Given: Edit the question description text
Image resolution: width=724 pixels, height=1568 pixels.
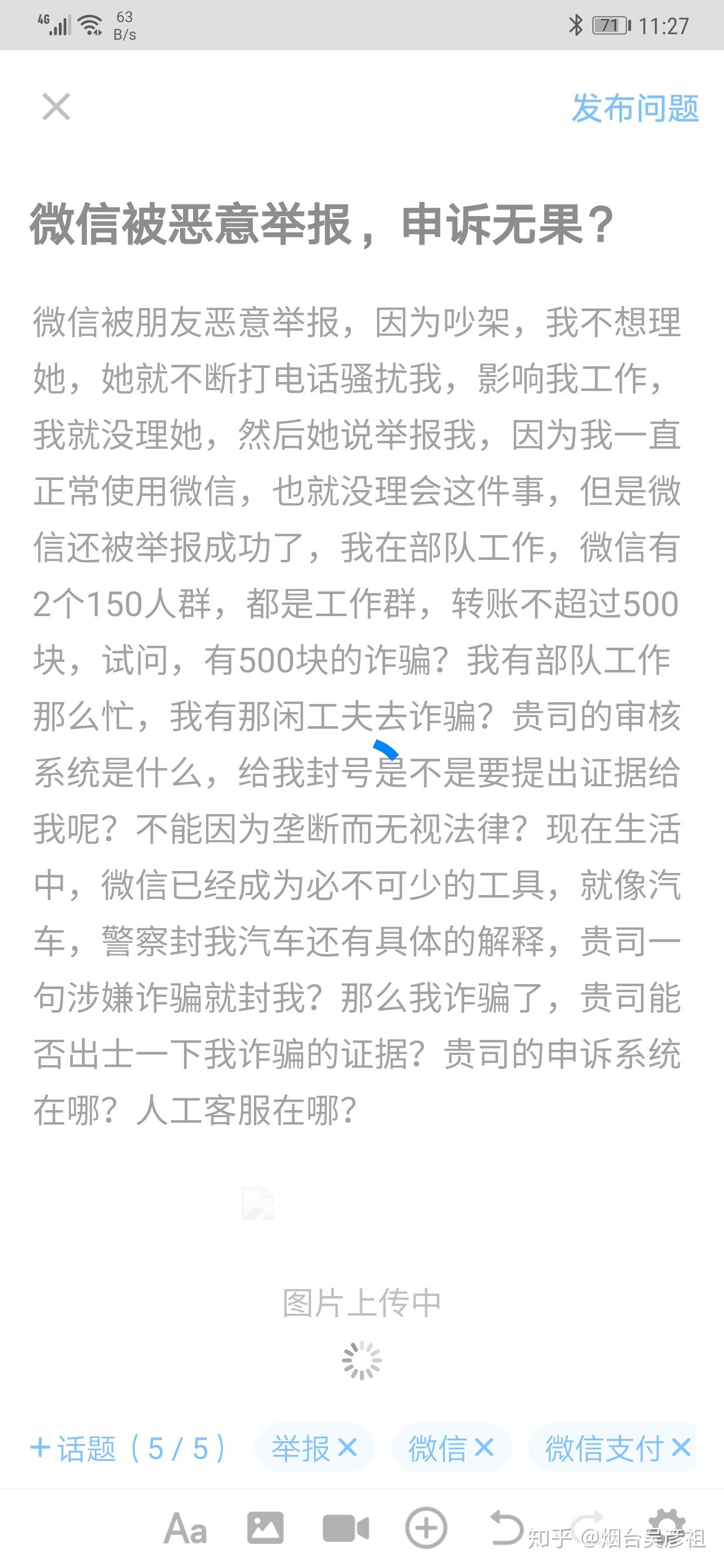Looking at the screenshot, I should tap(357, 717).
